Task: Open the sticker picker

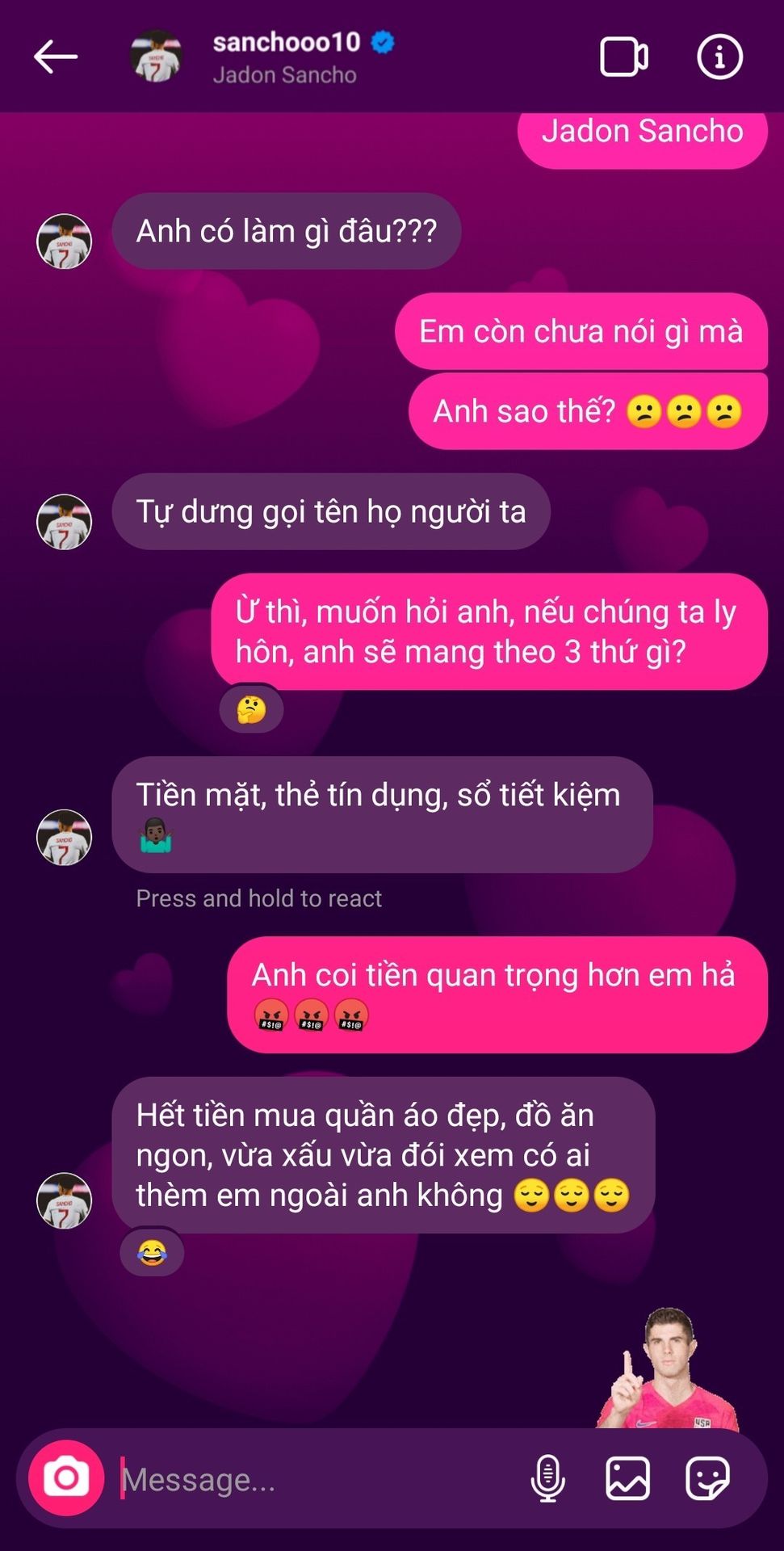Action: pos(707,1478)
